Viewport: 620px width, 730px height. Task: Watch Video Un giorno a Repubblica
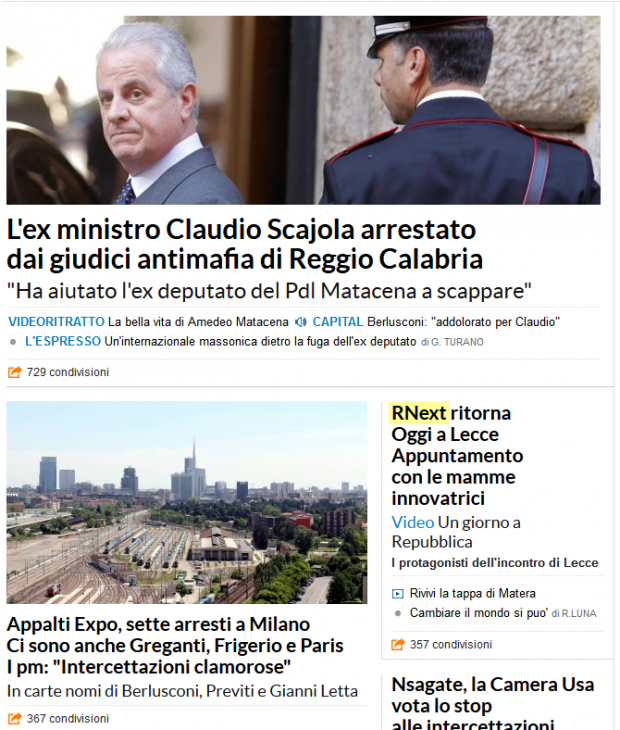point(455,532)
